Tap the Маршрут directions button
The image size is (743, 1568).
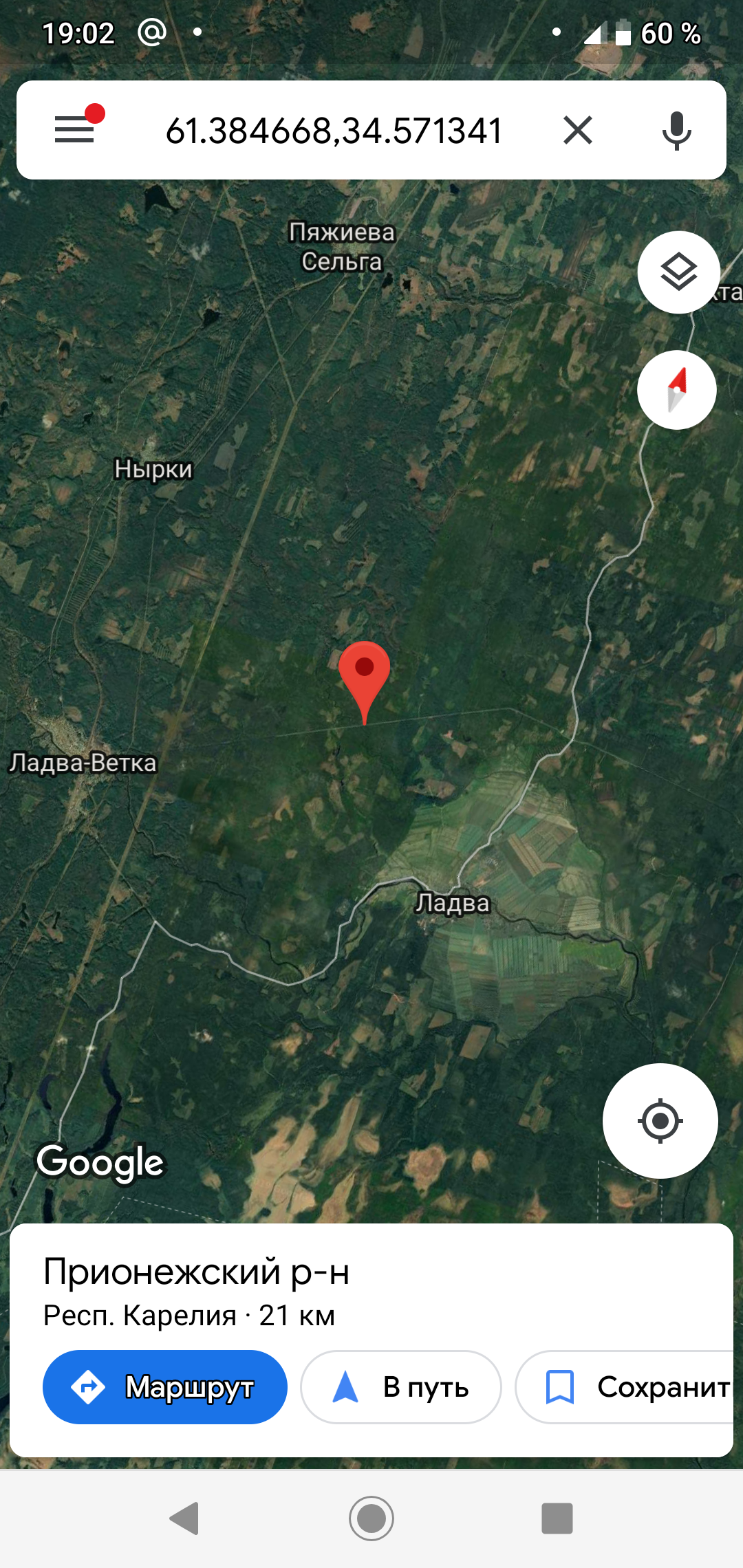[x=165, y=1387]
